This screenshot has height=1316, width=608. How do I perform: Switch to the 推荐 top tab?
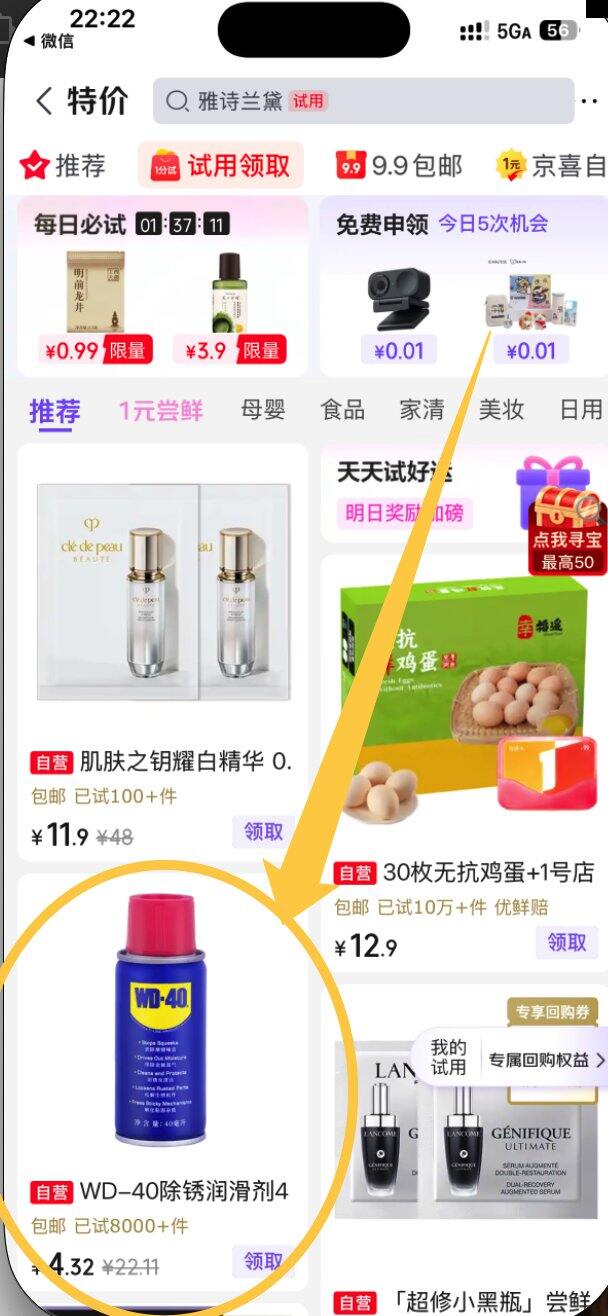pos(62,165)
